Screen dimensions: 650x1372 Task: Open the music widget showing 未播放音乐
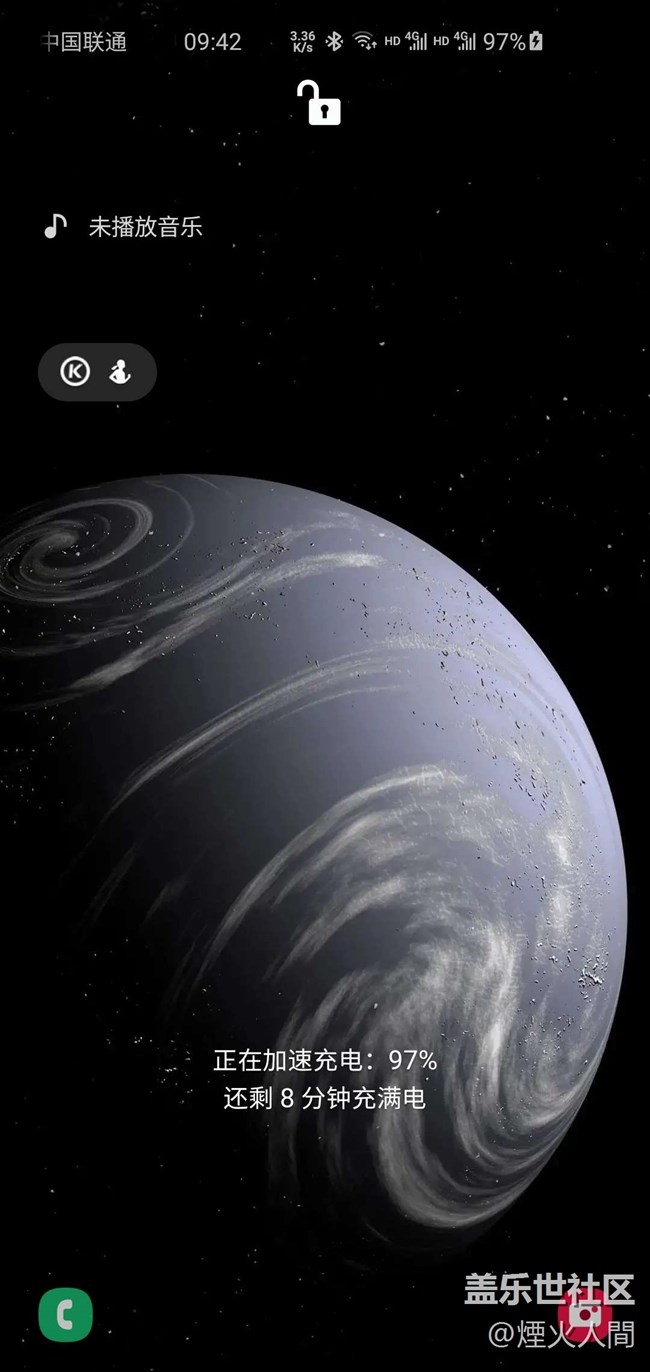pos(122,227)
